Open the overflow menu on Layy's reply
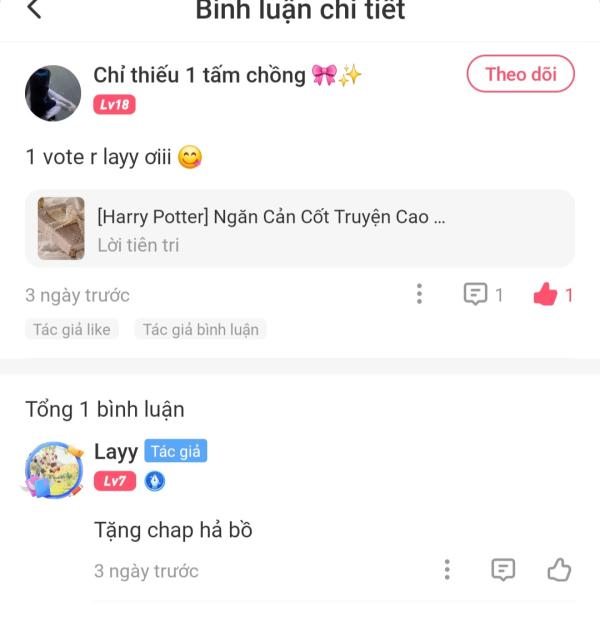Image resolution: width=600 pixels, height=626 pixels. (x=447, y=570)
